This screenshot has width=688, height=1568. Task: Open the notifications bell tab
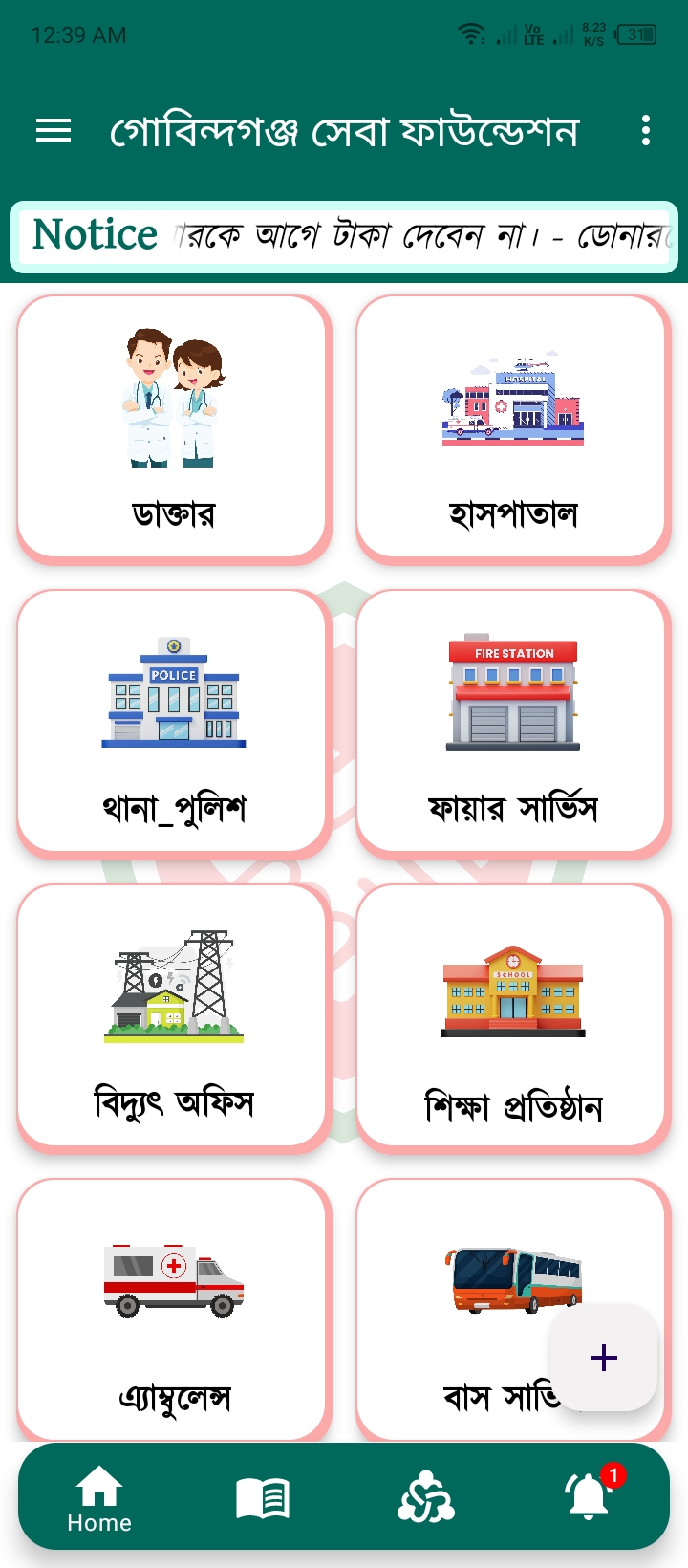tap(590, 1494)
